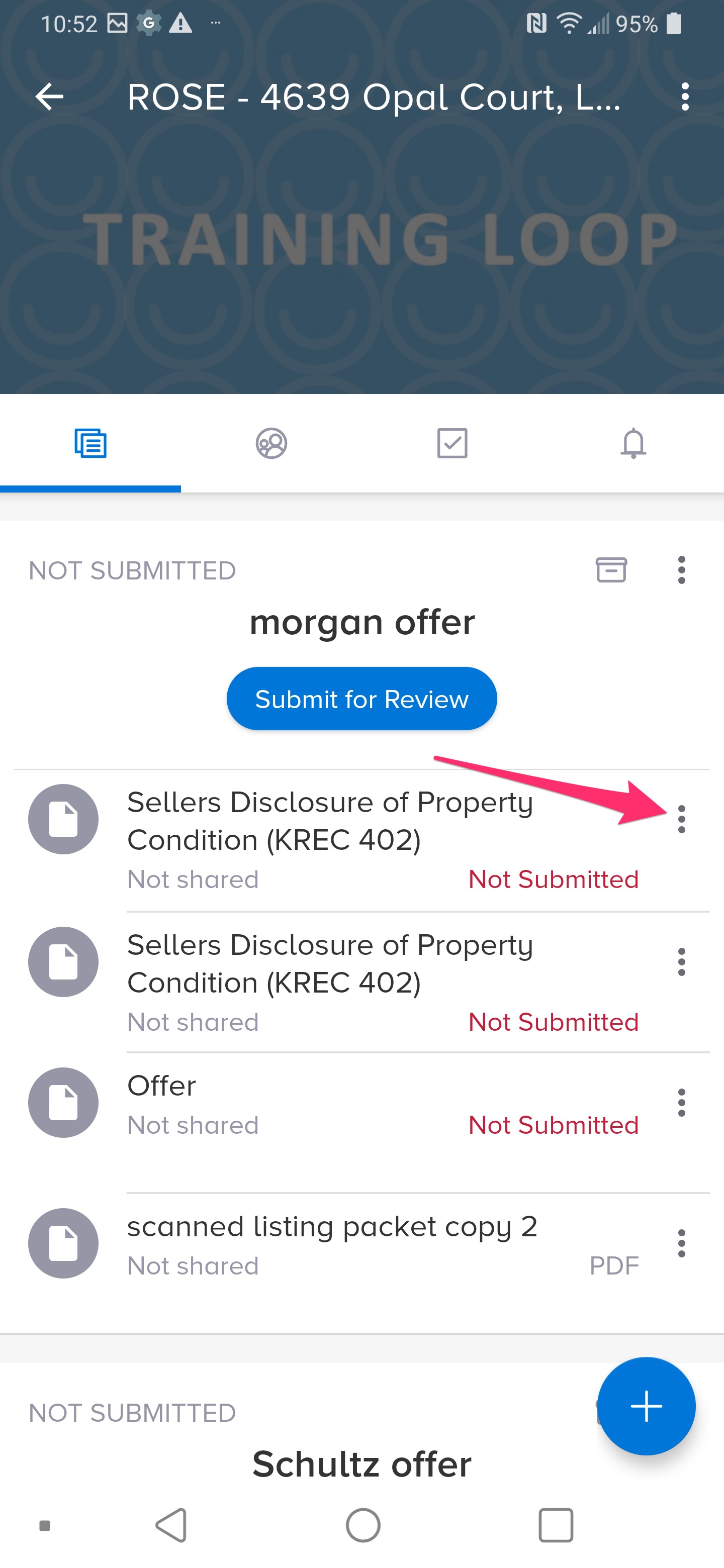The width and height of the screenshot is (724, 1568).
Task: Open the morgan offer folder options menu
Action: point(681,570)
